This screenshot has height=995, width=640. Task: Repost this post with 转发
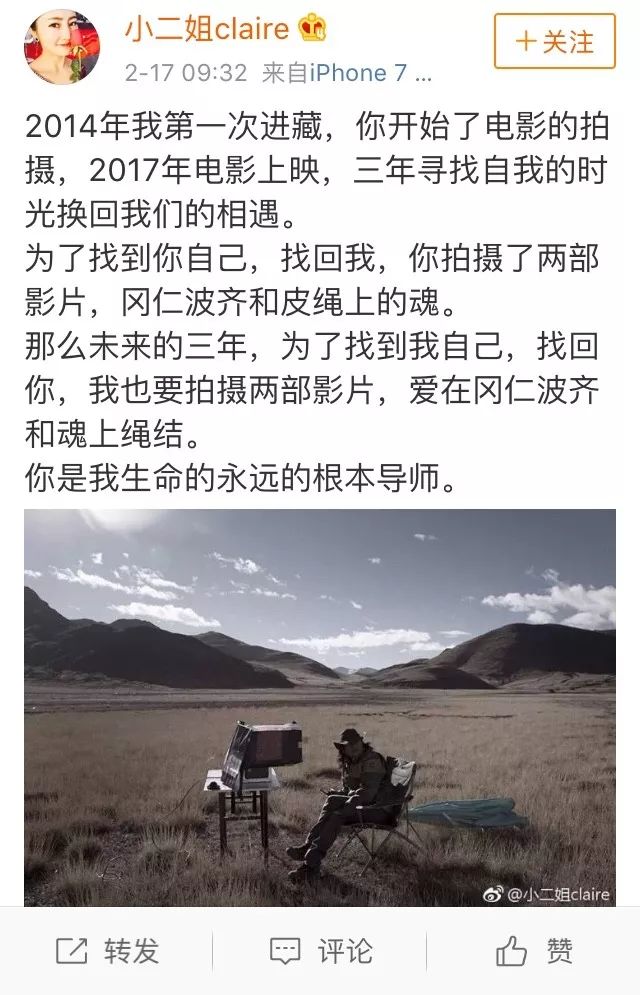coord(107,951)
